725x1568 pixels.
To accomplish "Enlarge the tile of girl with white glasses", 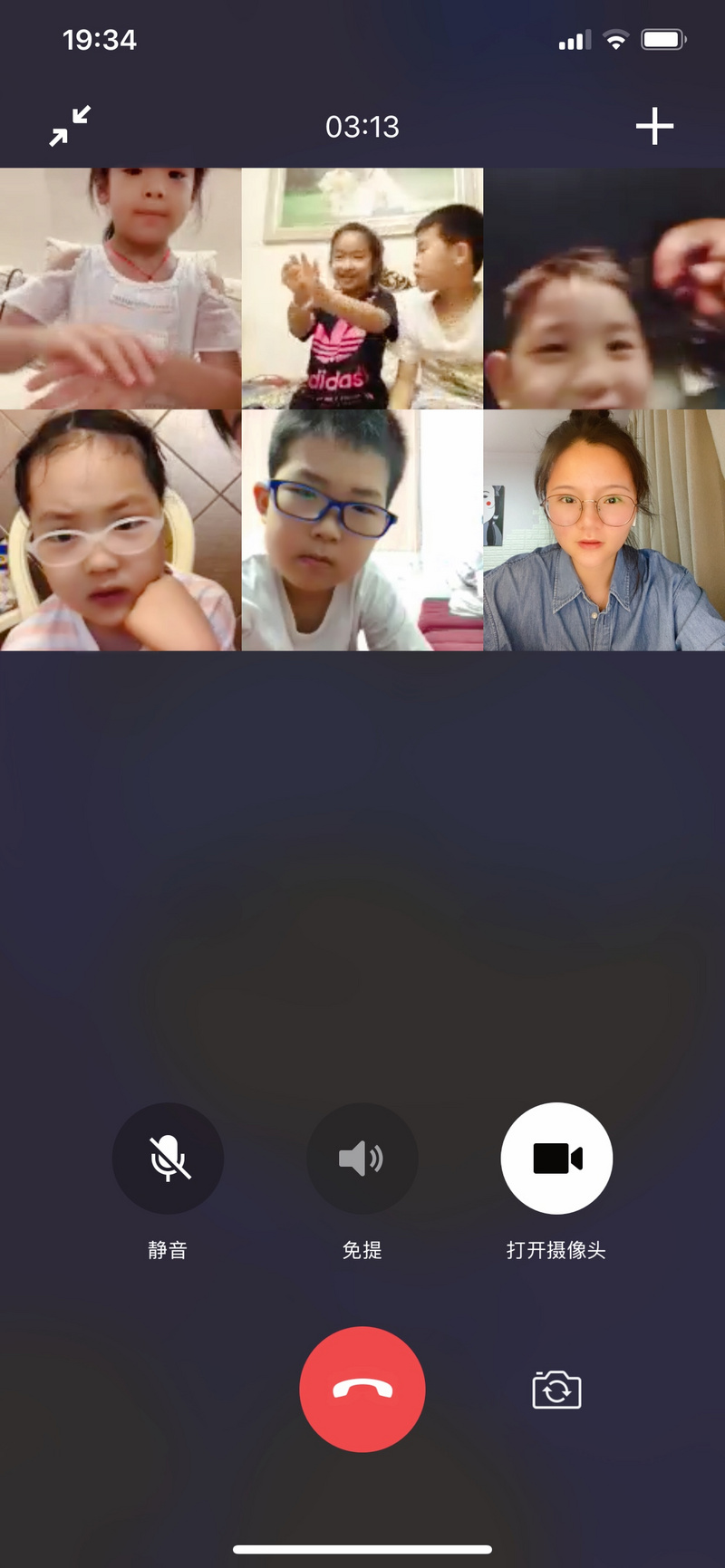I will (121, 530).
